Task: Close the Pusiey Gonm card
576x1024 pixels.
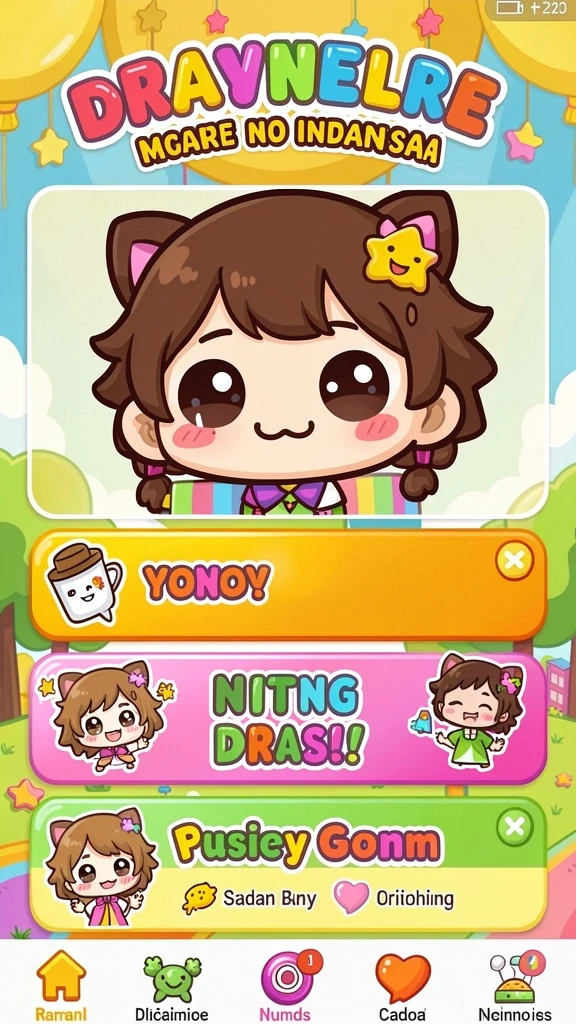Action: pyautogui.click(x=515, y=827)
